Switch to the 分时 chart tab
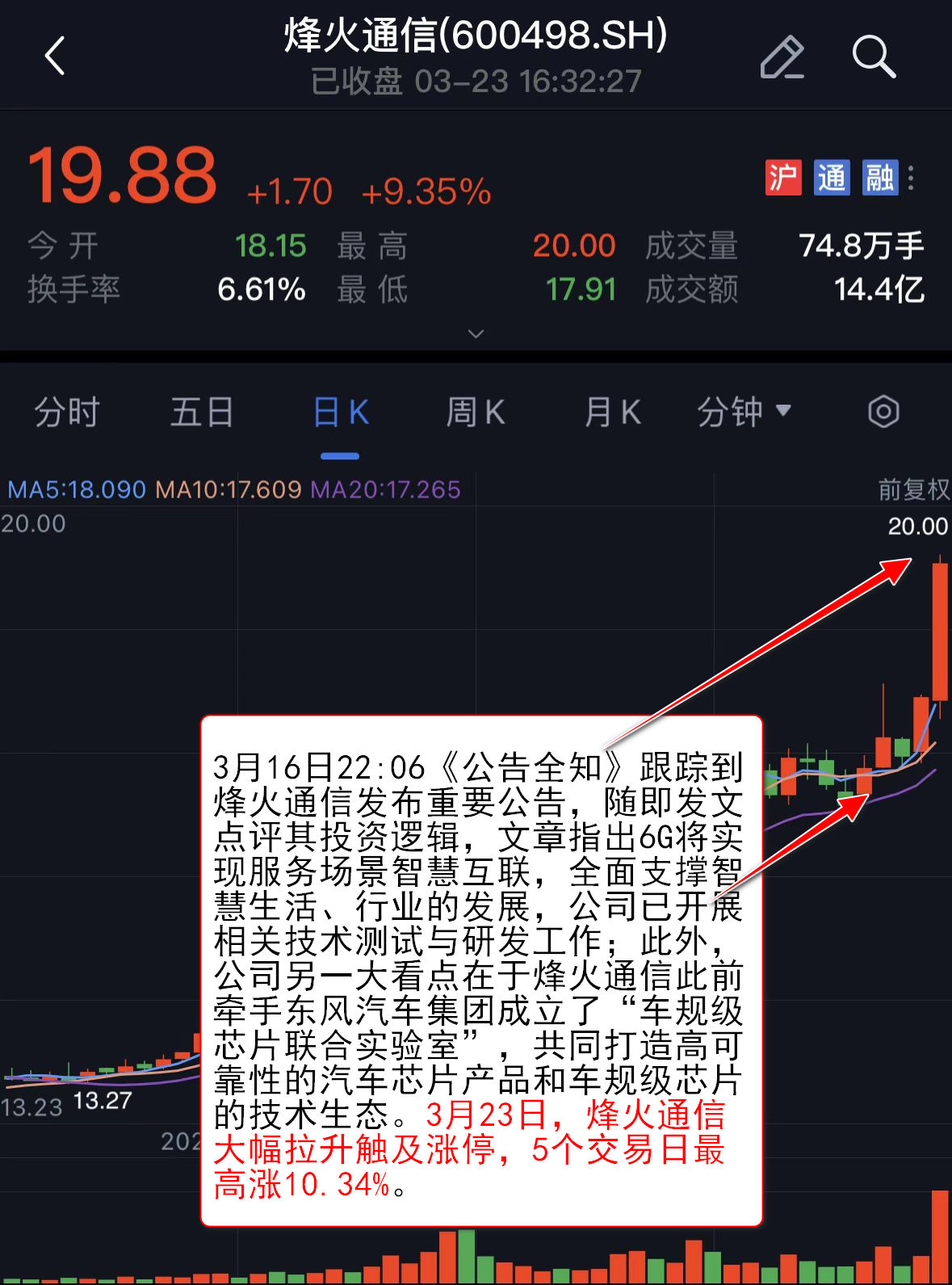 pos(66,413)
